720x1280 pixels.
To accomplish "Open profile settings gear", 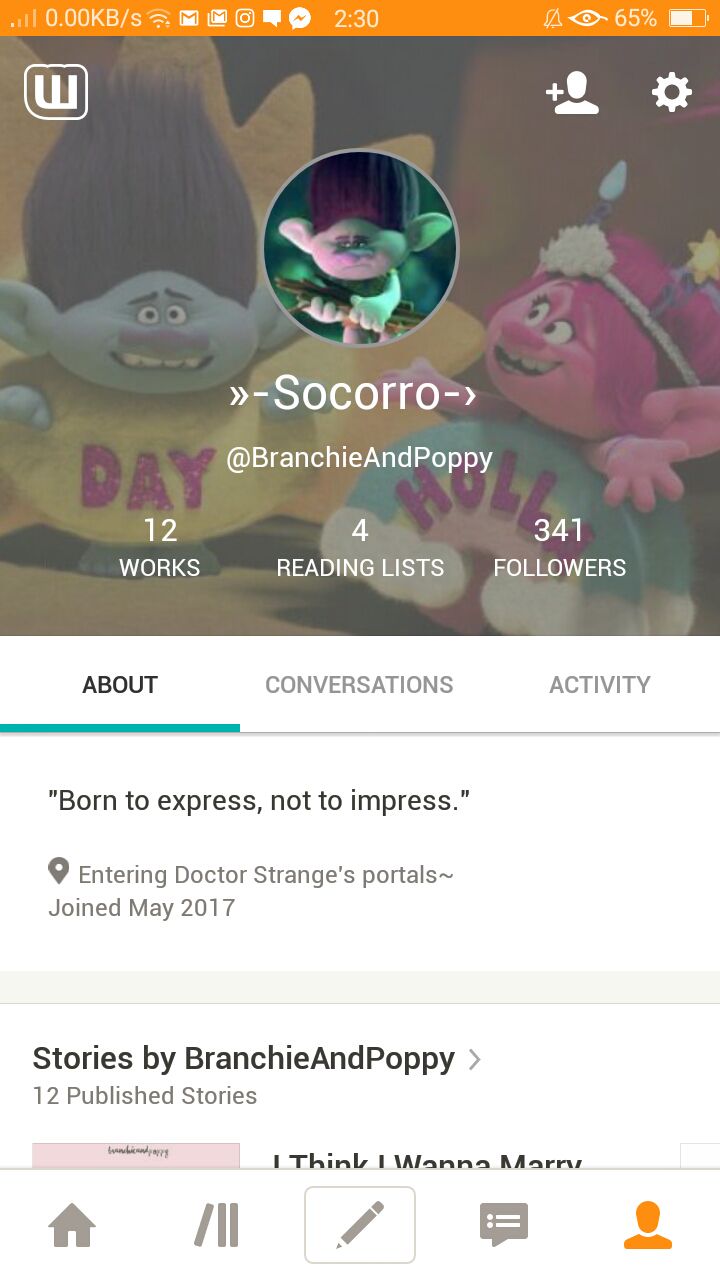I will coord(671,93).
